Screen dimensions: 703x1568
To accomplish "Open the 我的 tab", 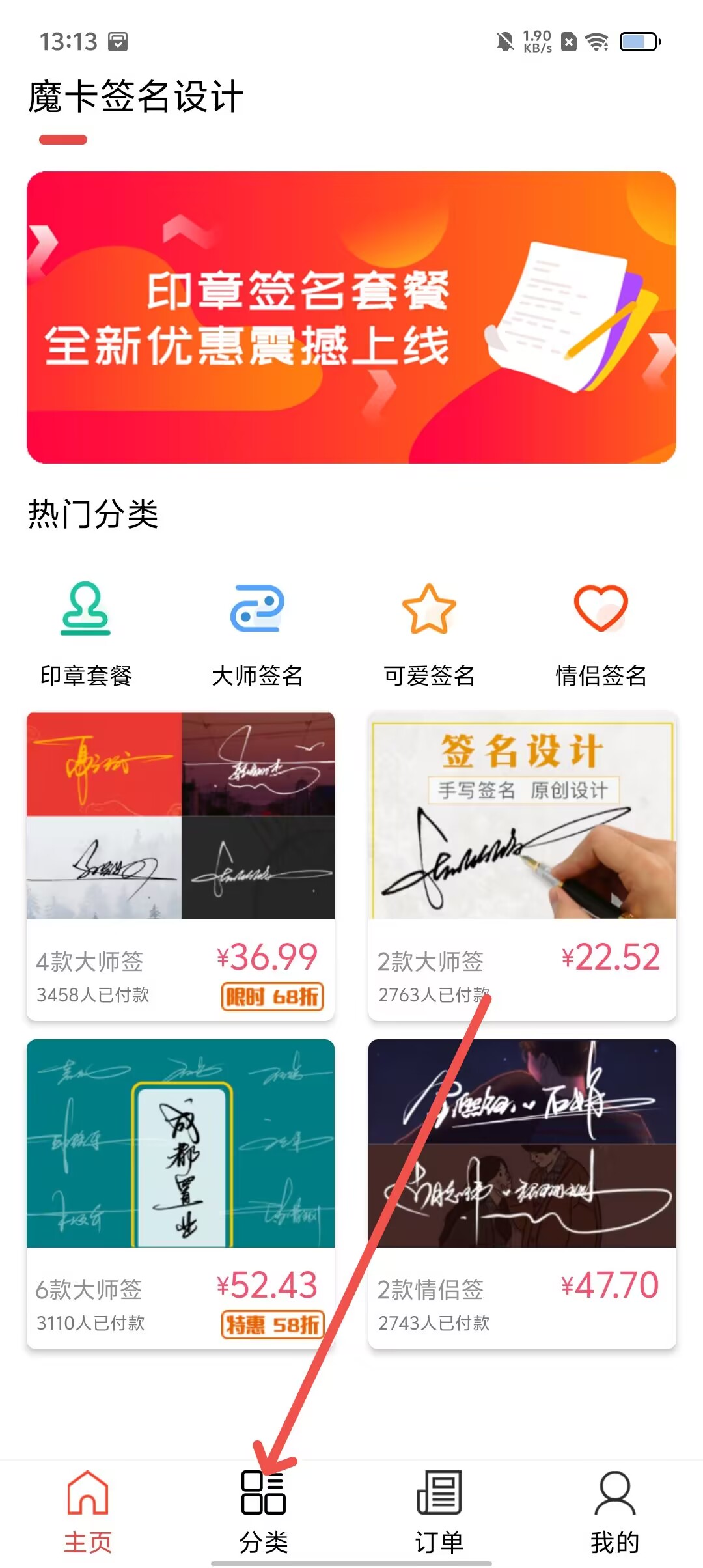I will pyautogui.click(x=614, y=1512).
